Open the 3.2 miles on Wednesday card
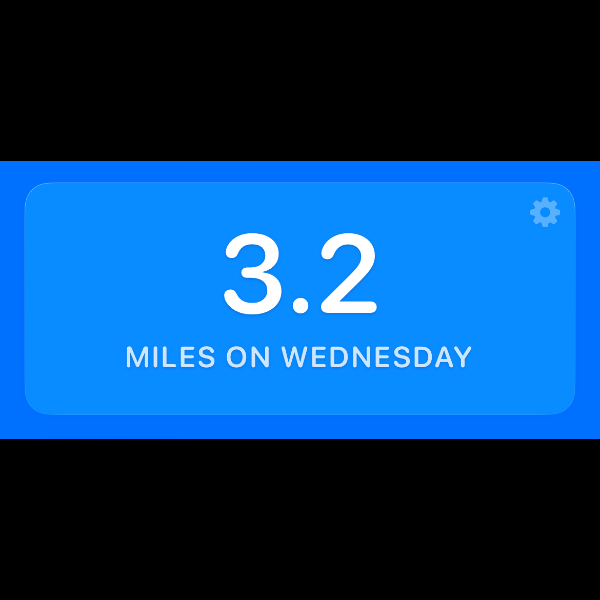This screenshot has height=600, width=600. (299, 300)
